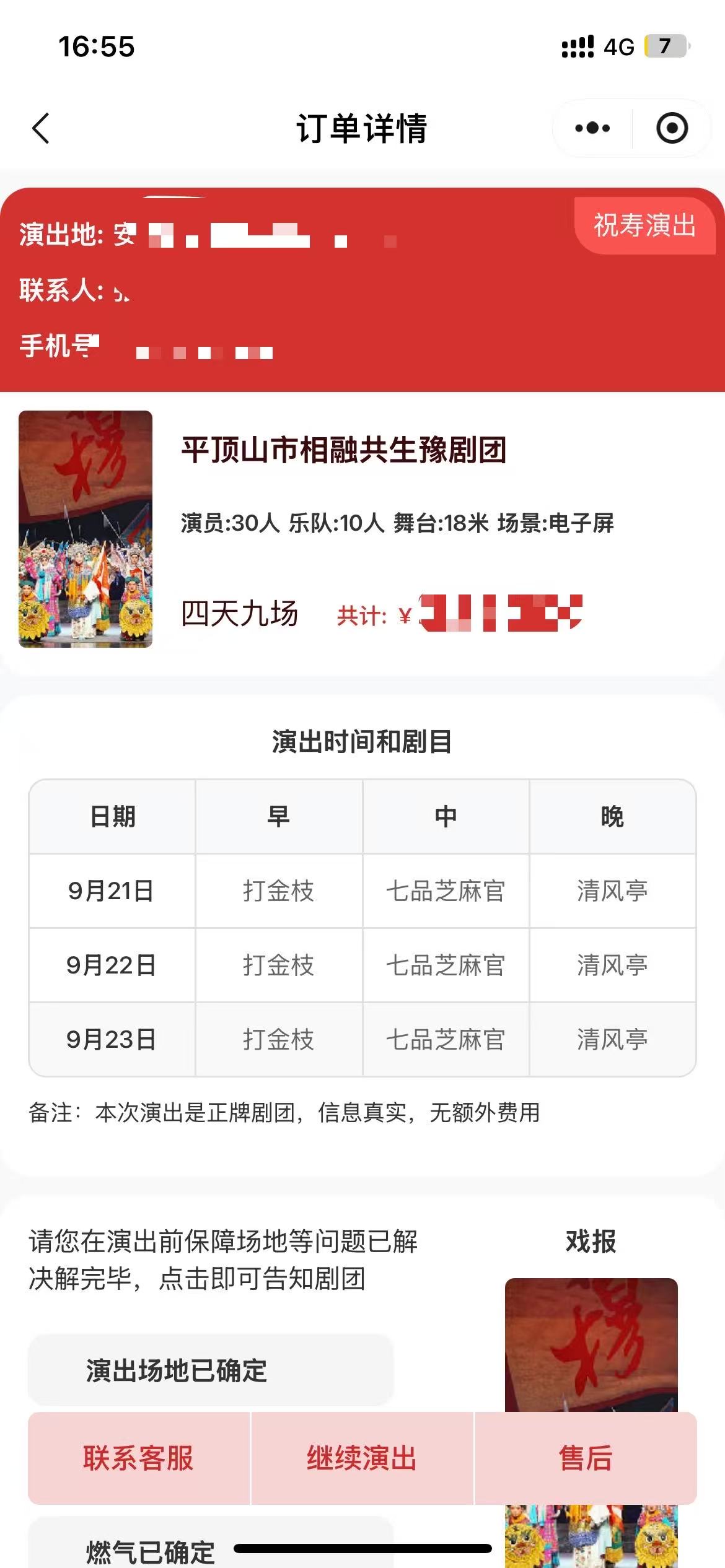Confirm 演出场地已确定

click(x=211, y=1370)
